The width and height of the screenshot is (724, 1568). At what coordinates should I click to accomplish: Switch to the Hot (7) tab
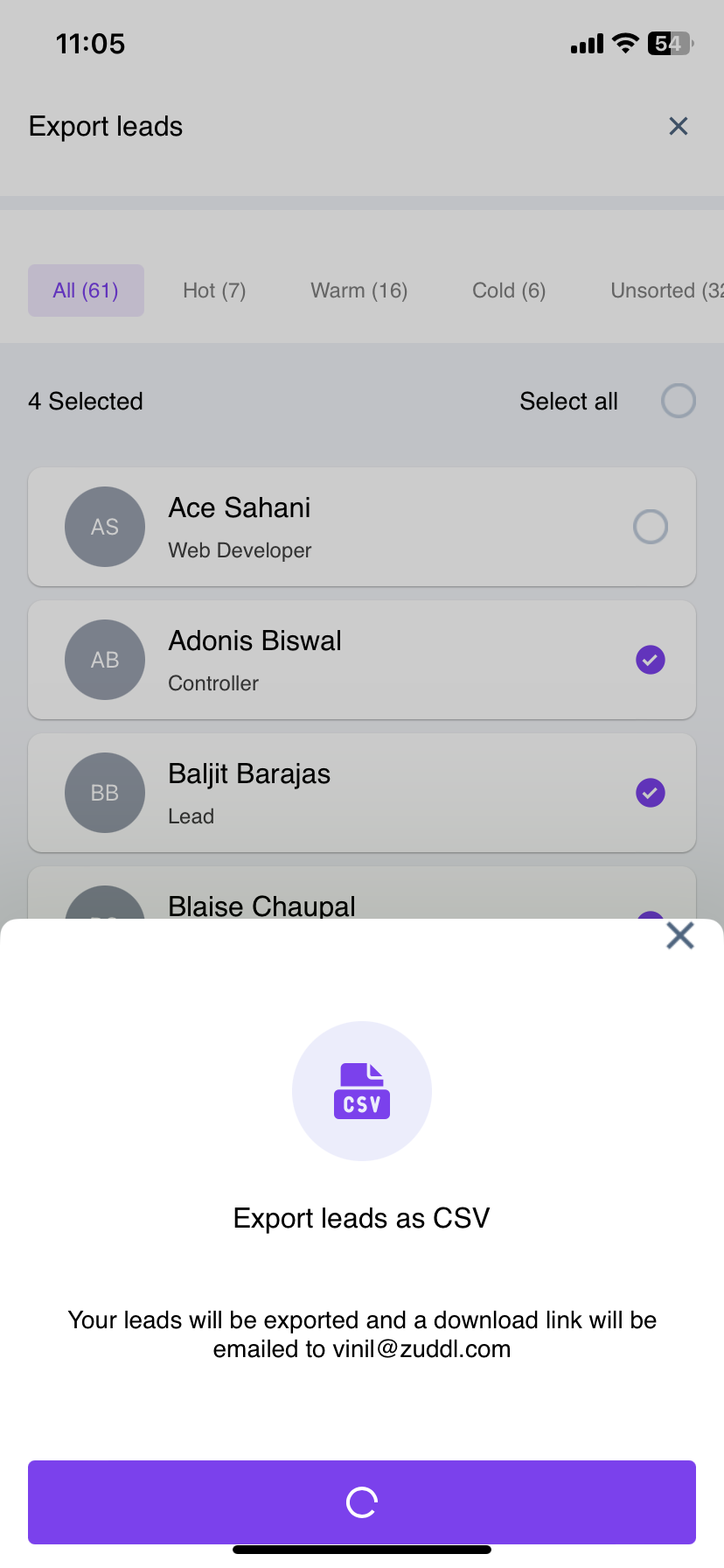pos(214,290)
